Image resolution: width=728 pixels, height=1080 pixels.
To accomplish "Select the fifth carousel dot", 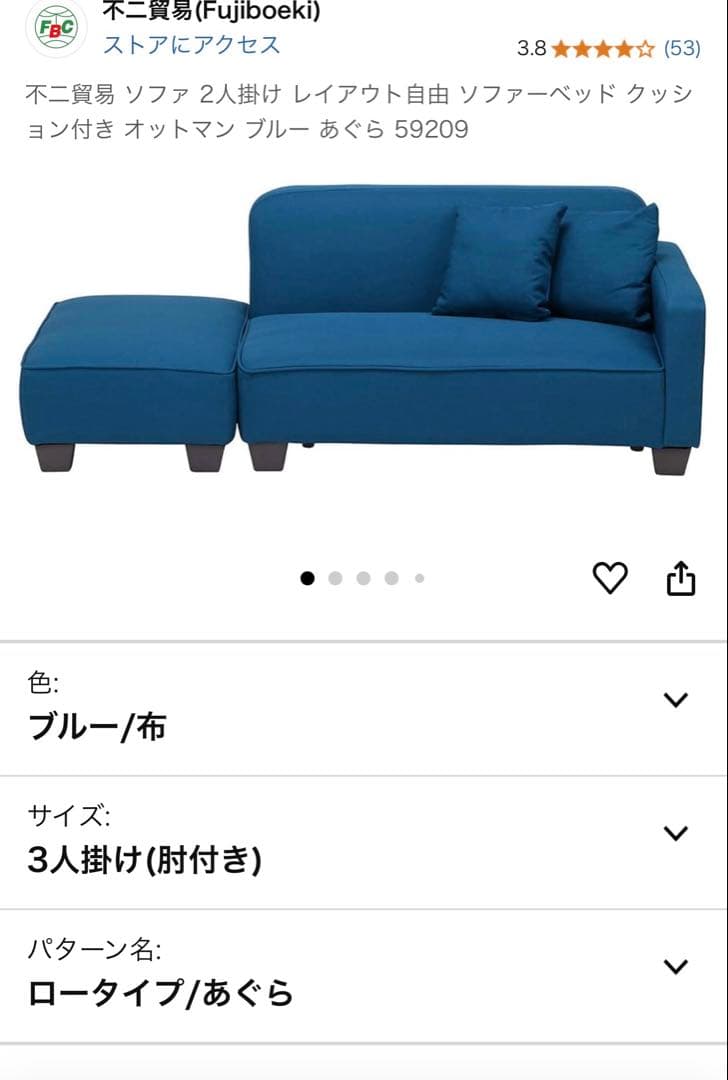I will click(418, 577).
